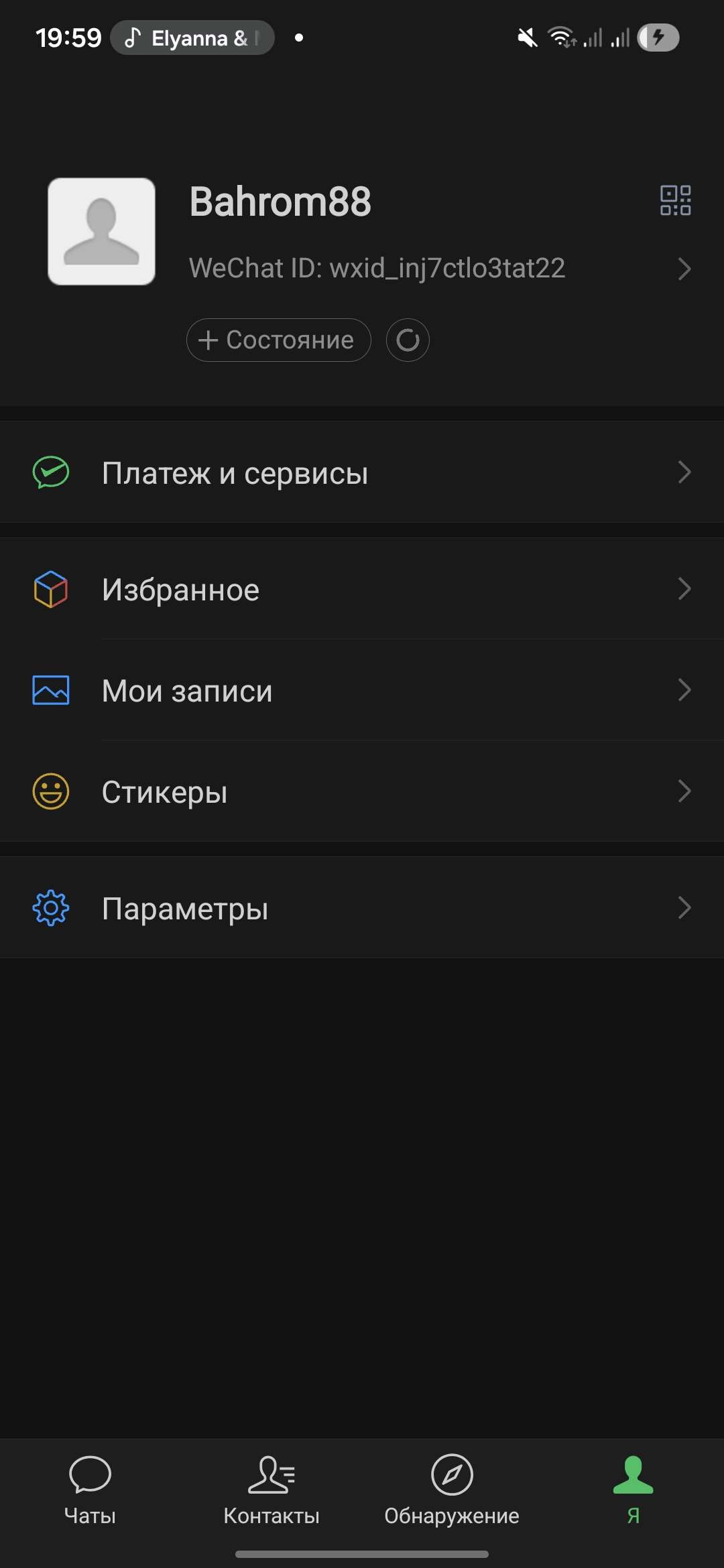Image resolution: width=724 pixels, height=1568 pixels.
Task: Open Избранное favorites
Action: click(x=362, y=590)
